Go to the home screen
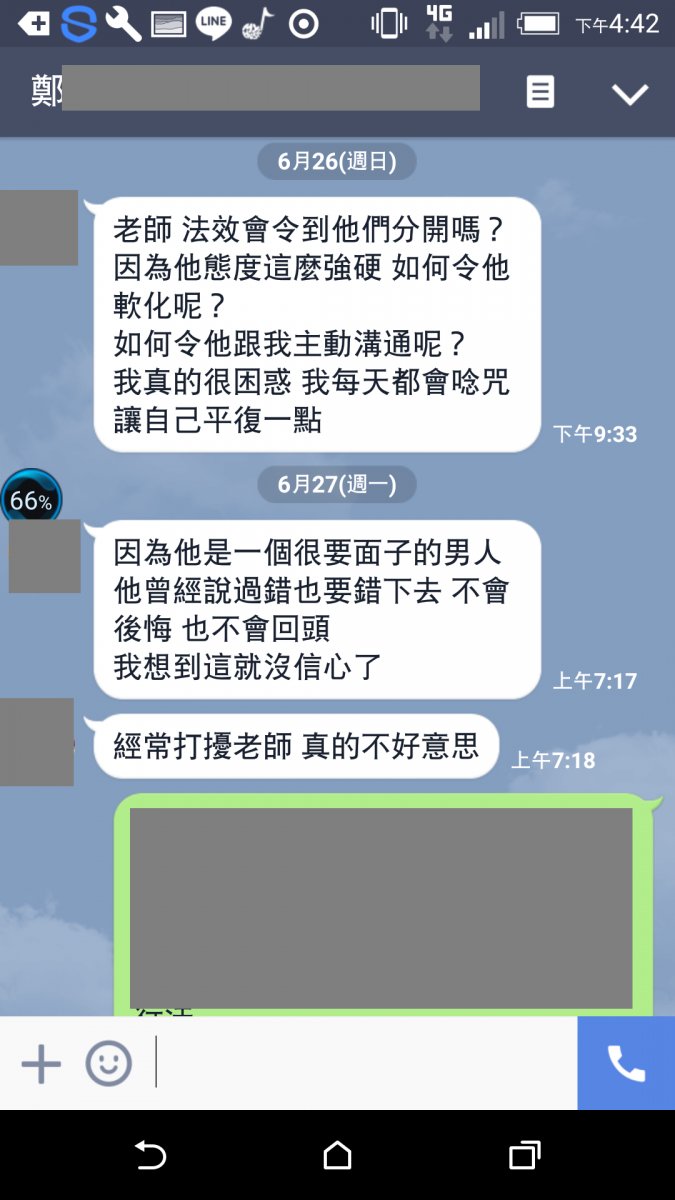 pyautogui.click(x=338, y=1156)
